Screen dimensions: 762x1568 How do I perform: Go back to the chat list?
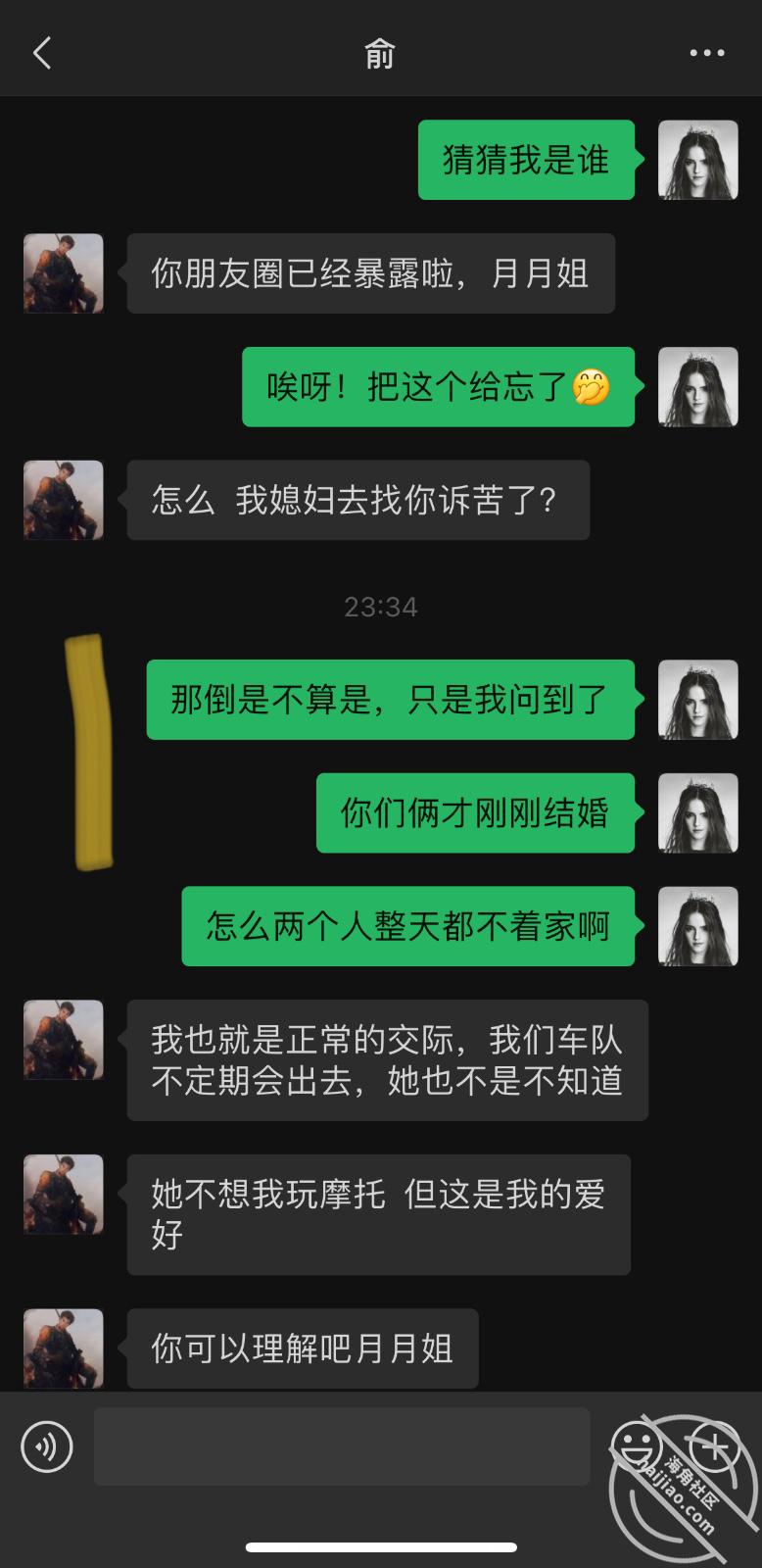[42, 53]
